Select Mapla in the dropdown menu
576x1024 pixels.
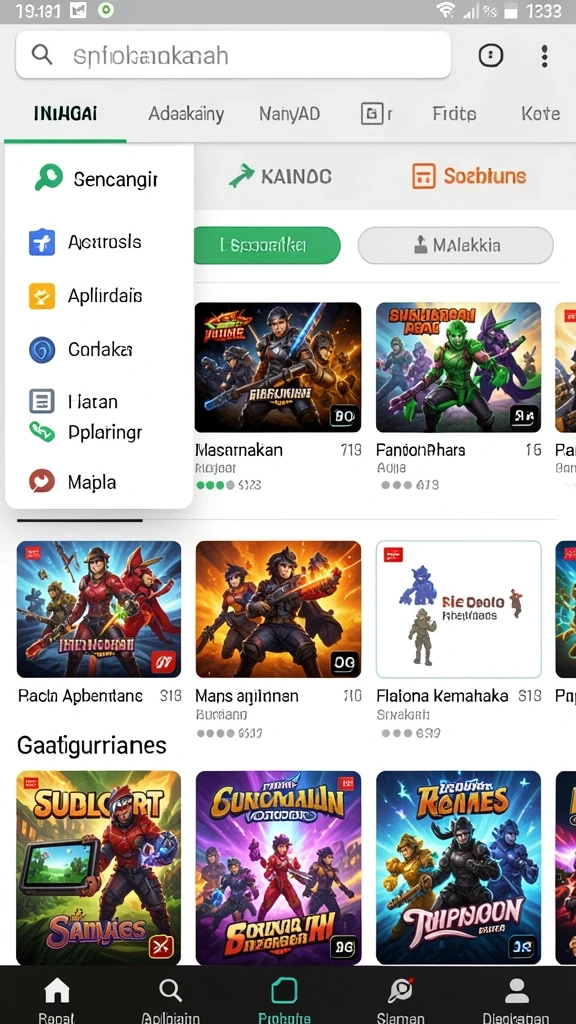click(99, 482)
